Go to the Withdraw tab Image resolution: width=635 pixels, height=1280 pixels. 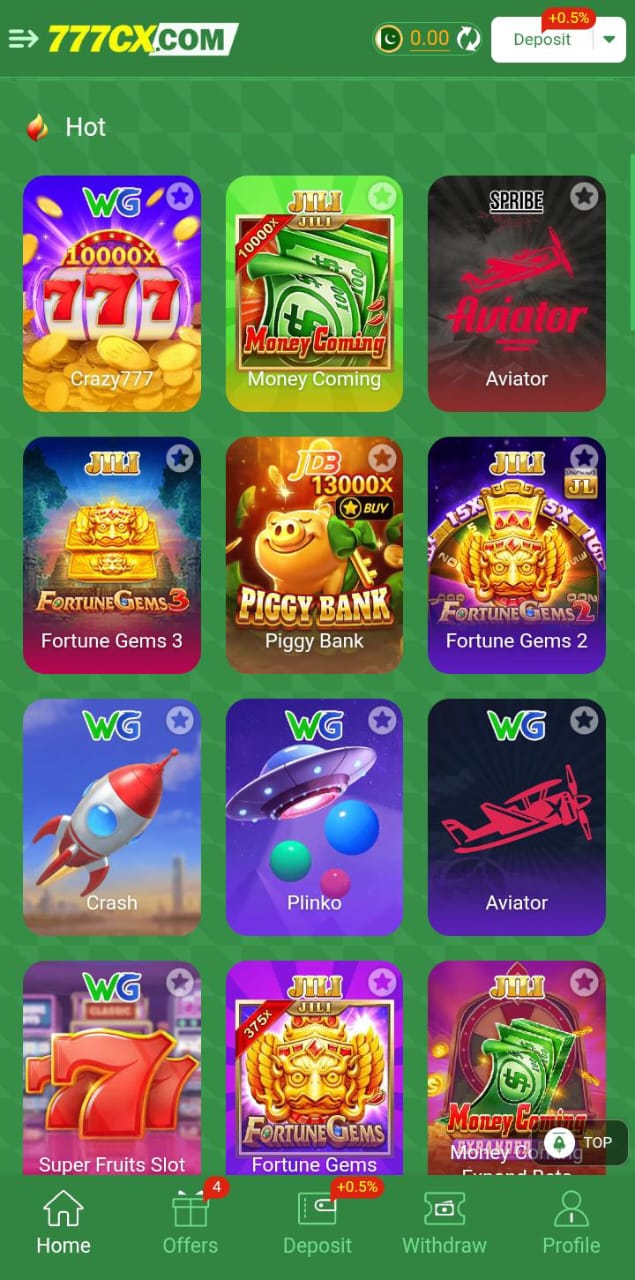click(x=443, y=1222)
